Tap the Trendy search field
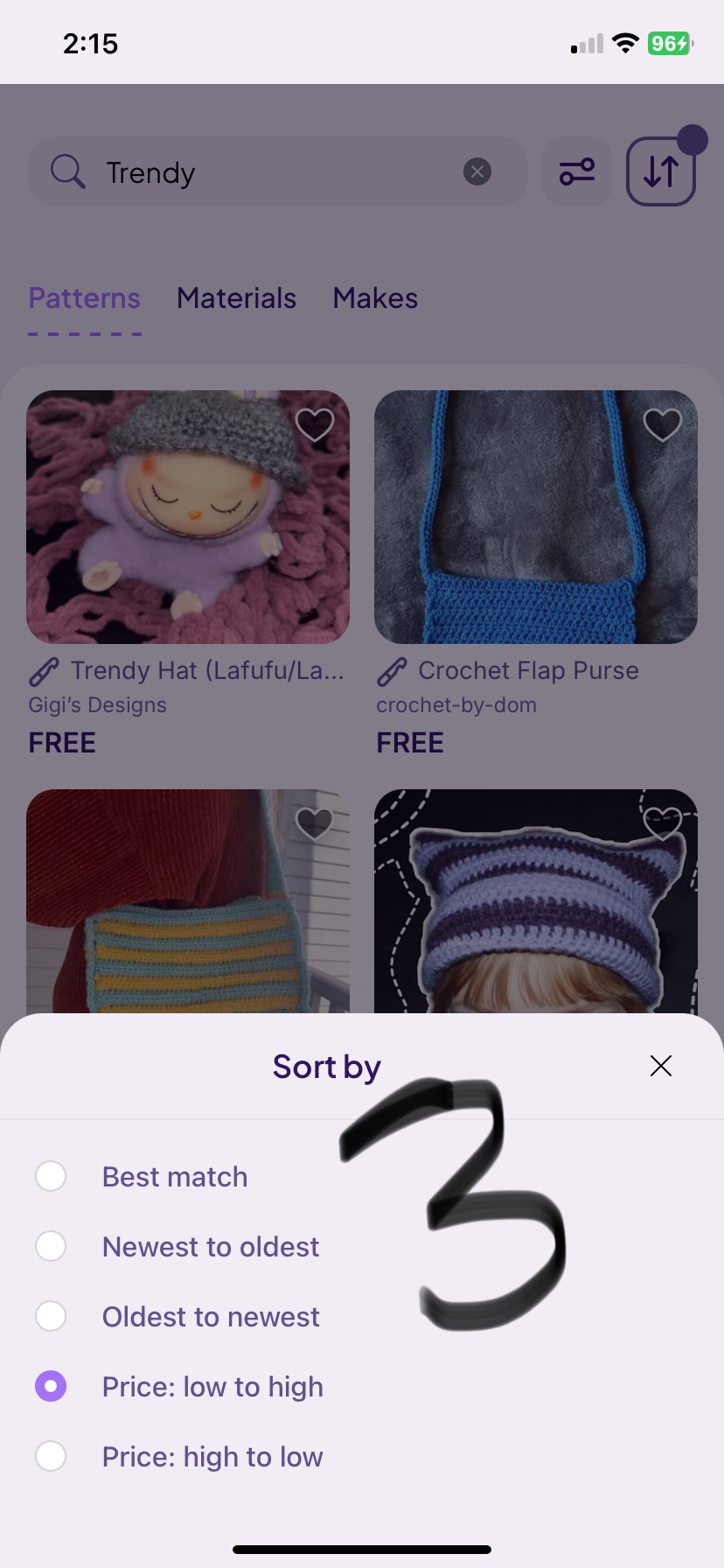724x1568 pixels. (x=278, y=171)
